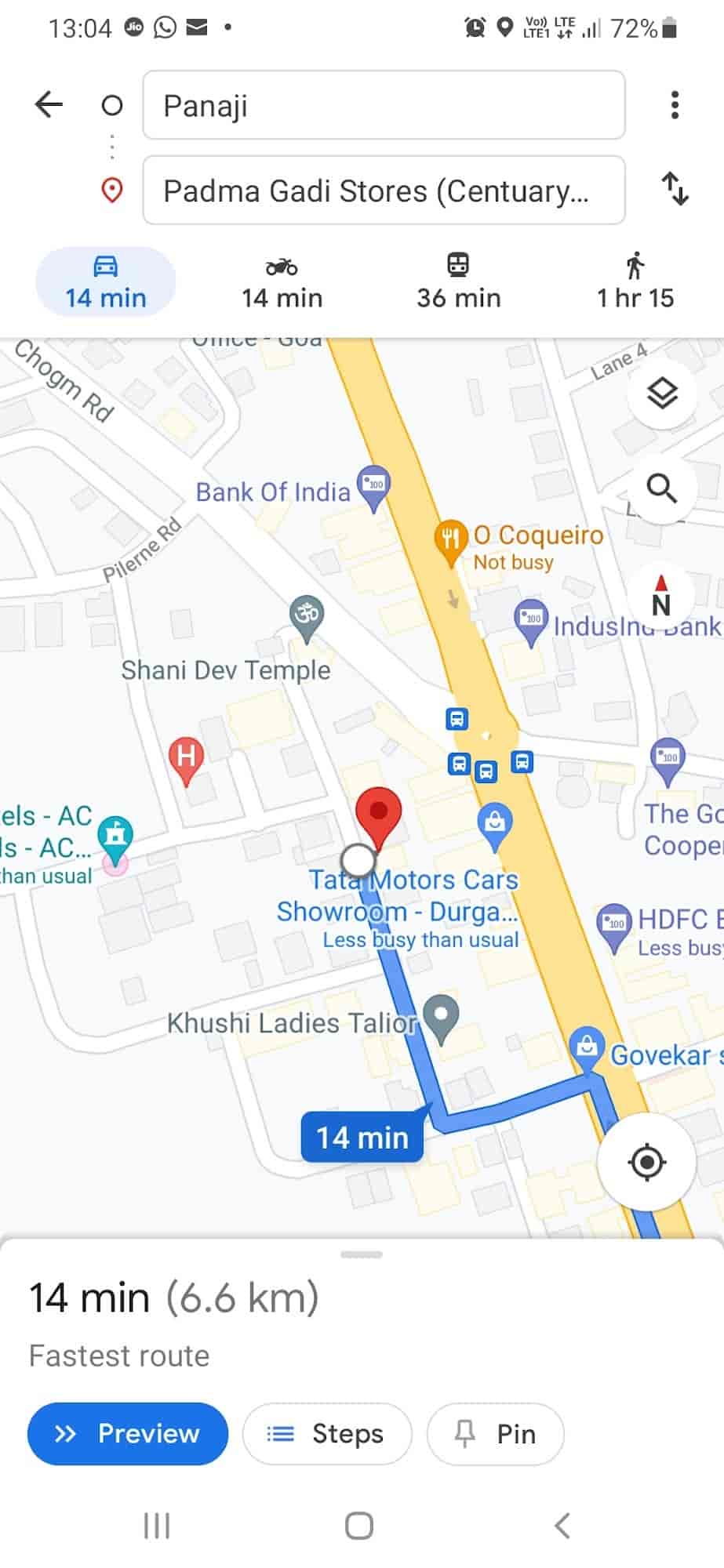724x1568 pixels.
Task: Open the map layers button
Action: click(662, 393)
